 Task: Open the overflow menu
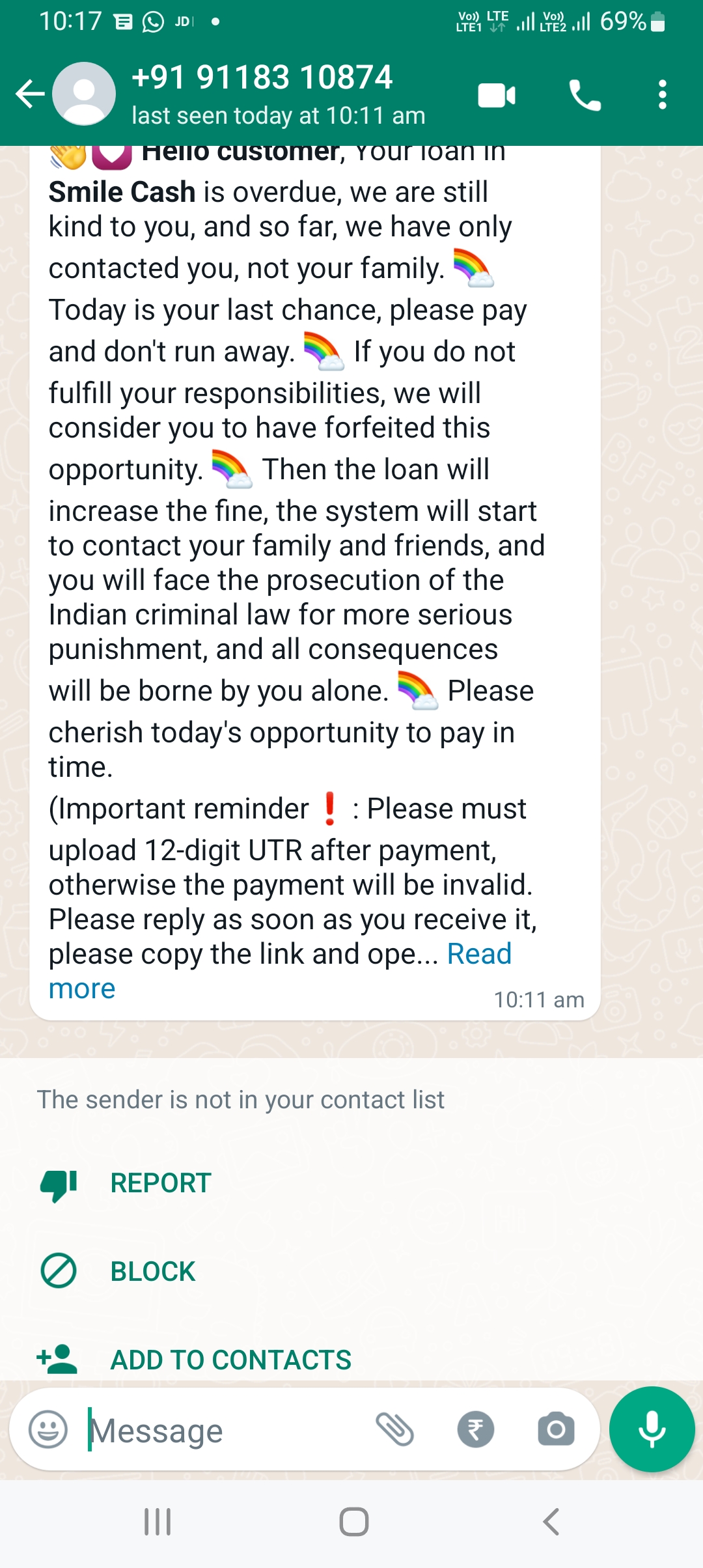pos(662,95)
